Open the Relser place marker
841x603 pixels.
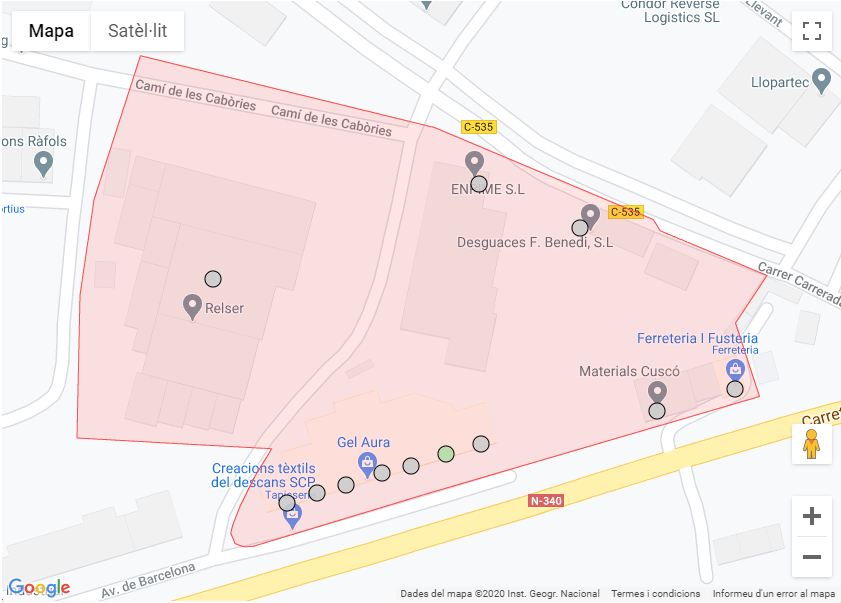click(193, 306)
